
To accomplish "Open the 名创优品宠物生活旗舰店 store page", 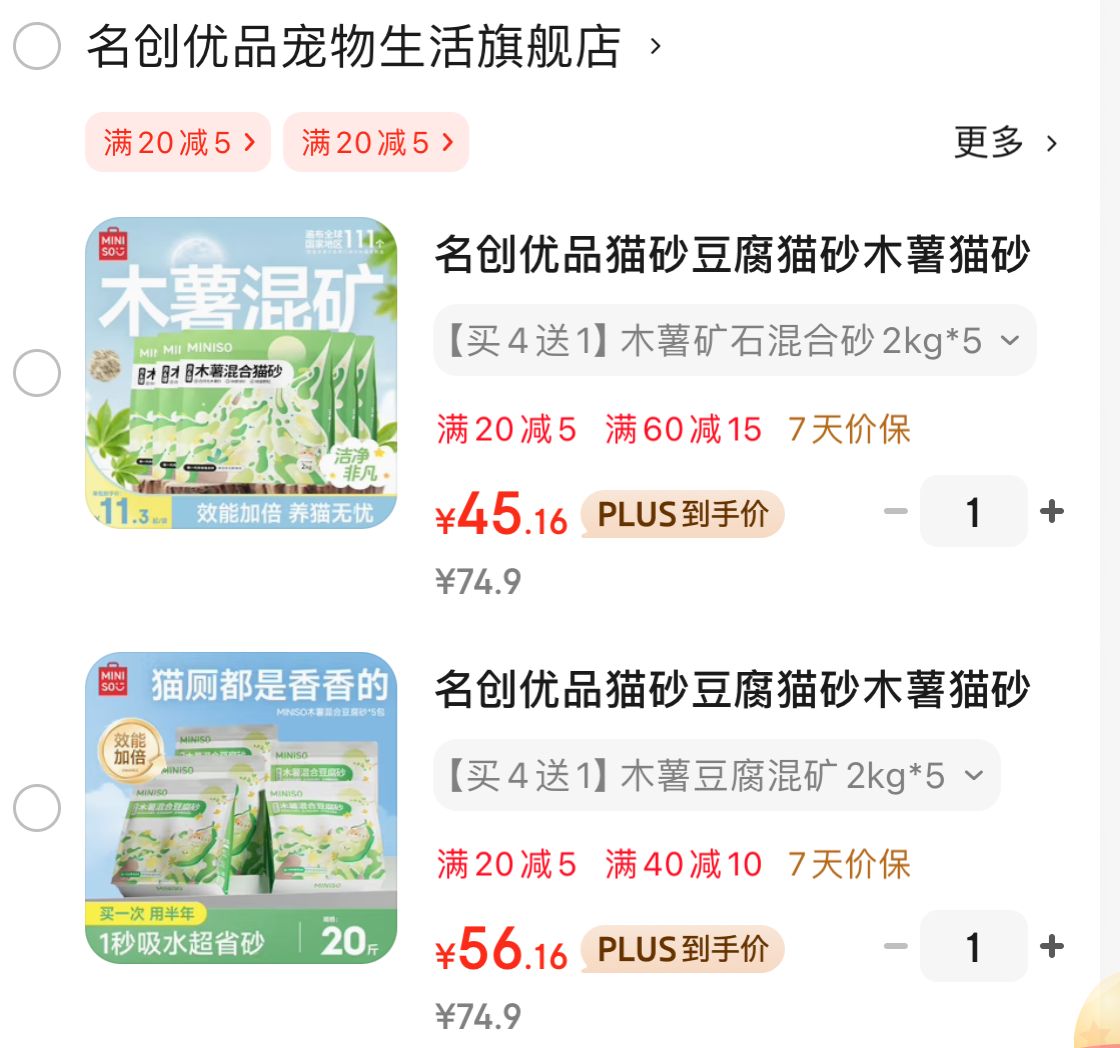I will (355, 46).
